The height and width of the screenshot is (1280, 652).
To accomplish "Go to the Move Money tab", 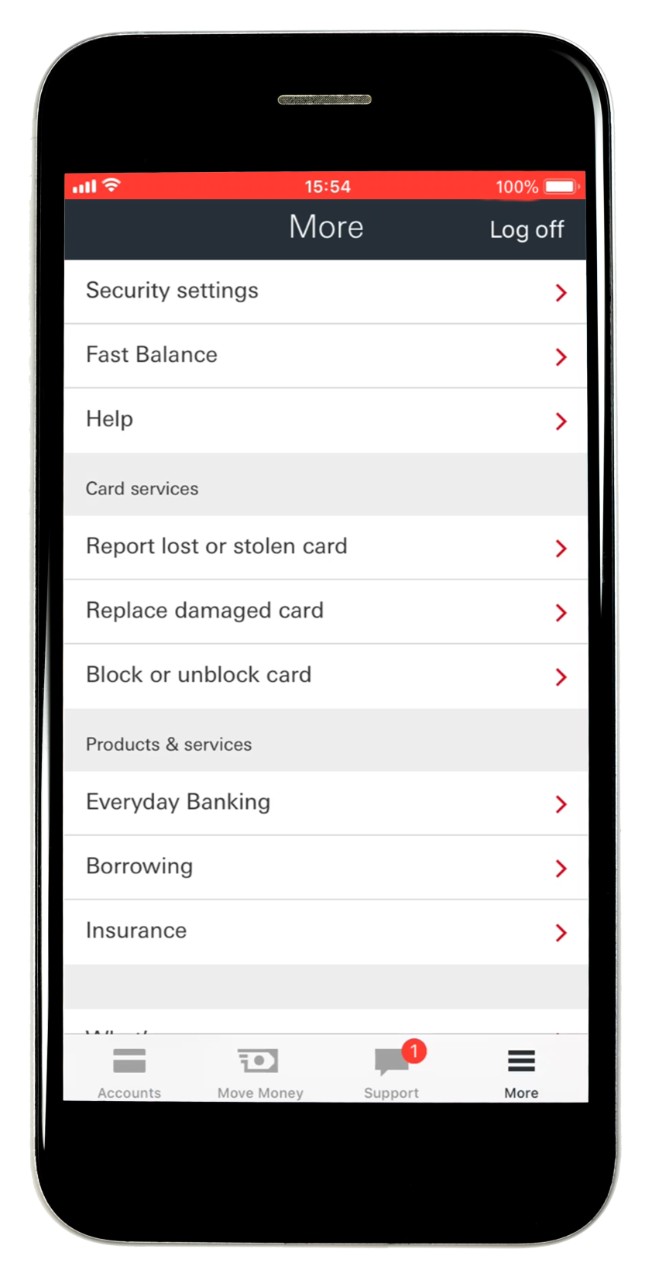I will pyautogui.click(x=260, y=1071).
